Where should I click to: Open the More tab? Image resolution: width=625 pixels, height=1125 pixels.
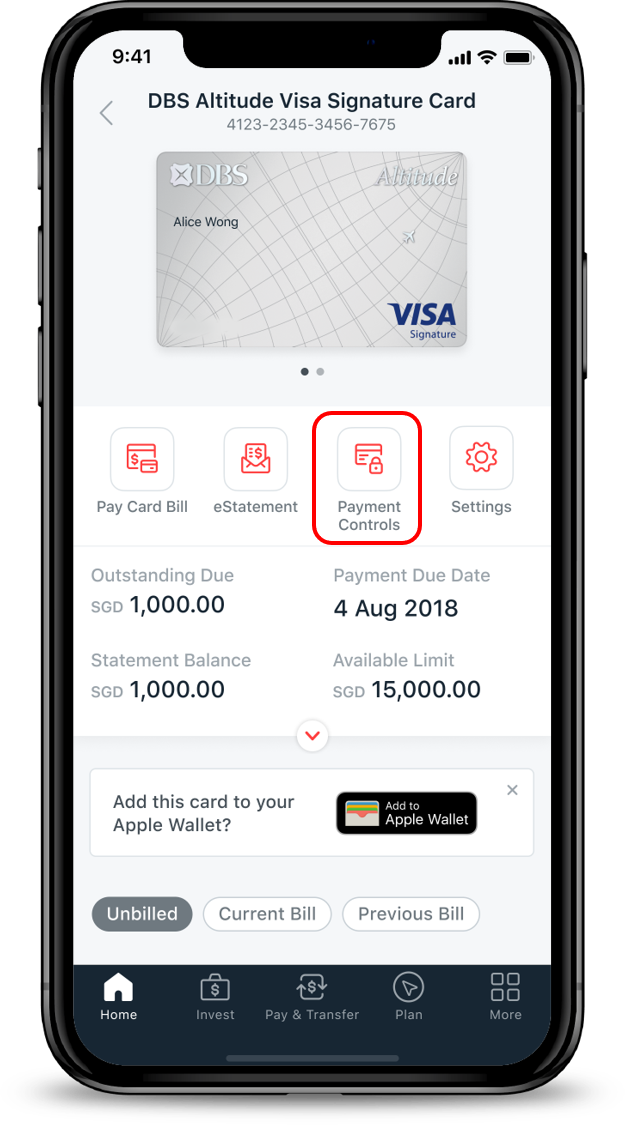[x=505, y=997]
